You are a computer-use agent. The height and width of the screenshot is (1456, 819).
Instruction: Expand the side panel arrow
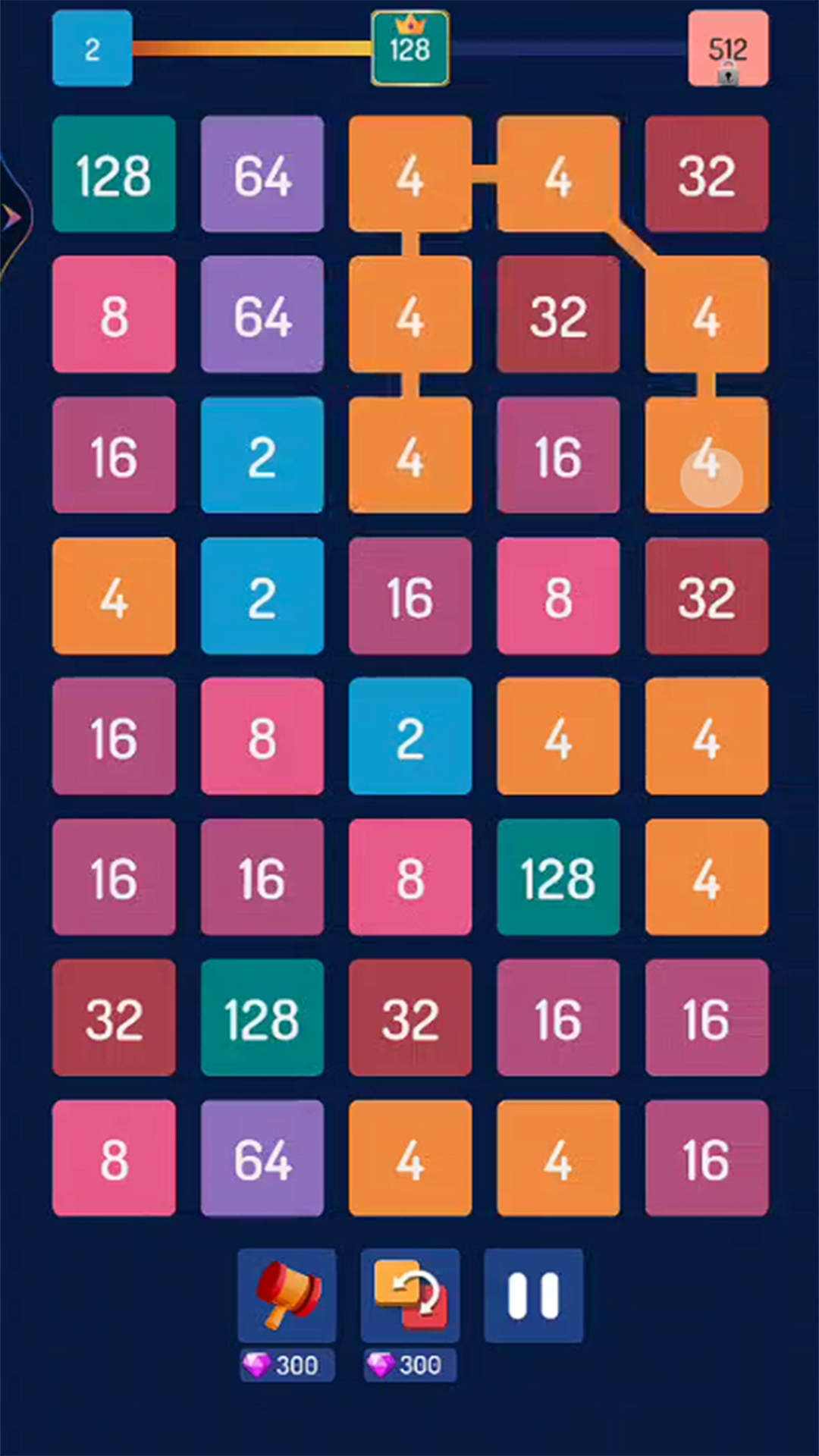point(12,218)
